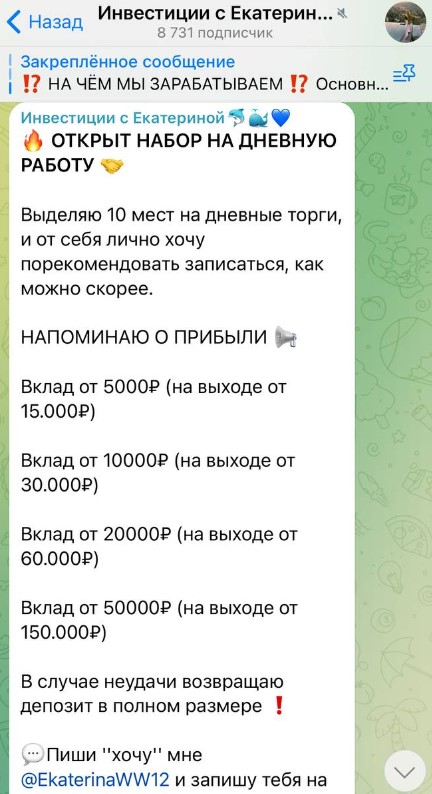Show the pinned messages list icon
The height and width of the screenshot is (794, 432).
click(x=404, y=75)
